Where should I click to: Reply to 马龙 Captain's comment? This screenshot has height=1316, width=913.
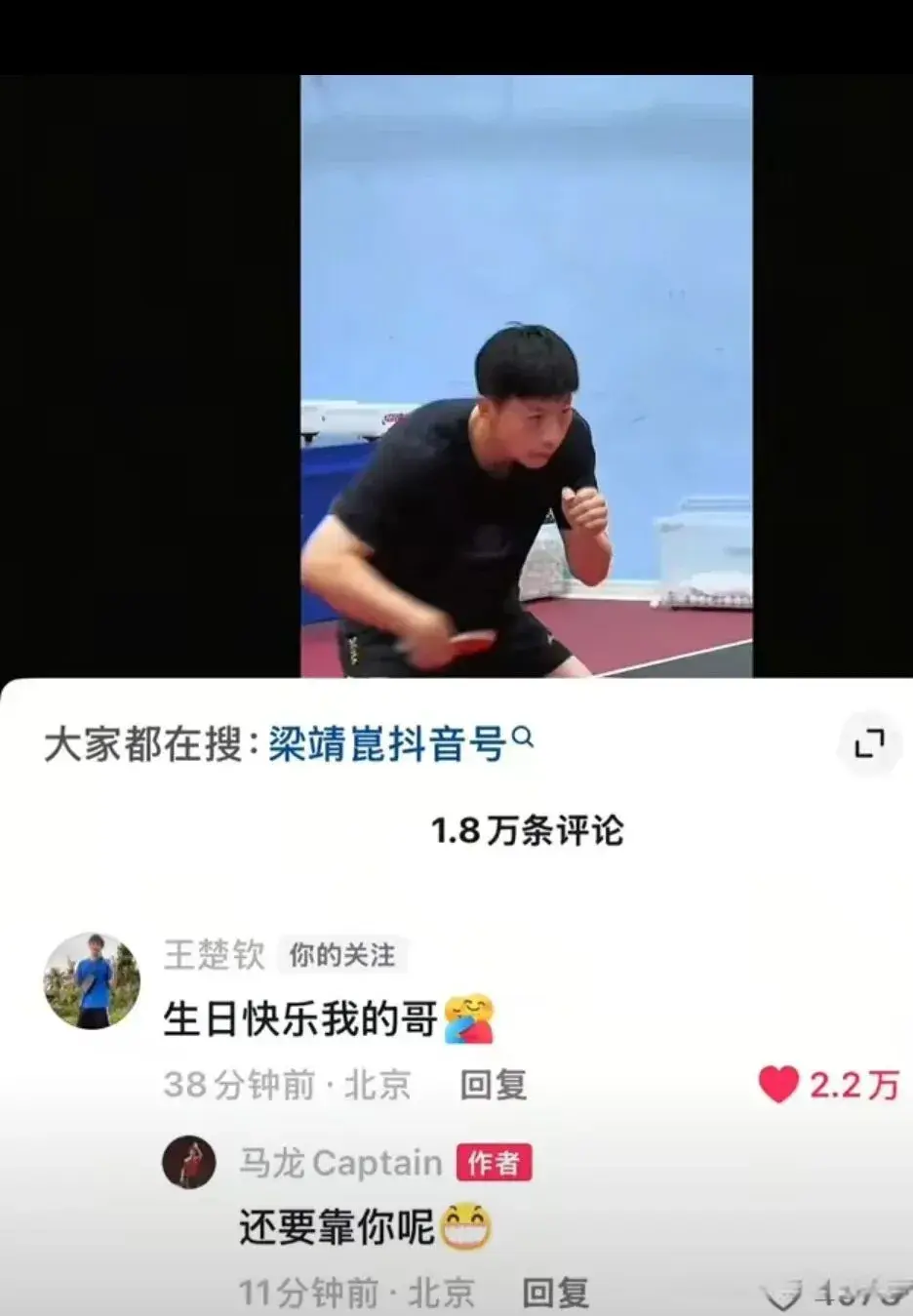[555, 1294]
